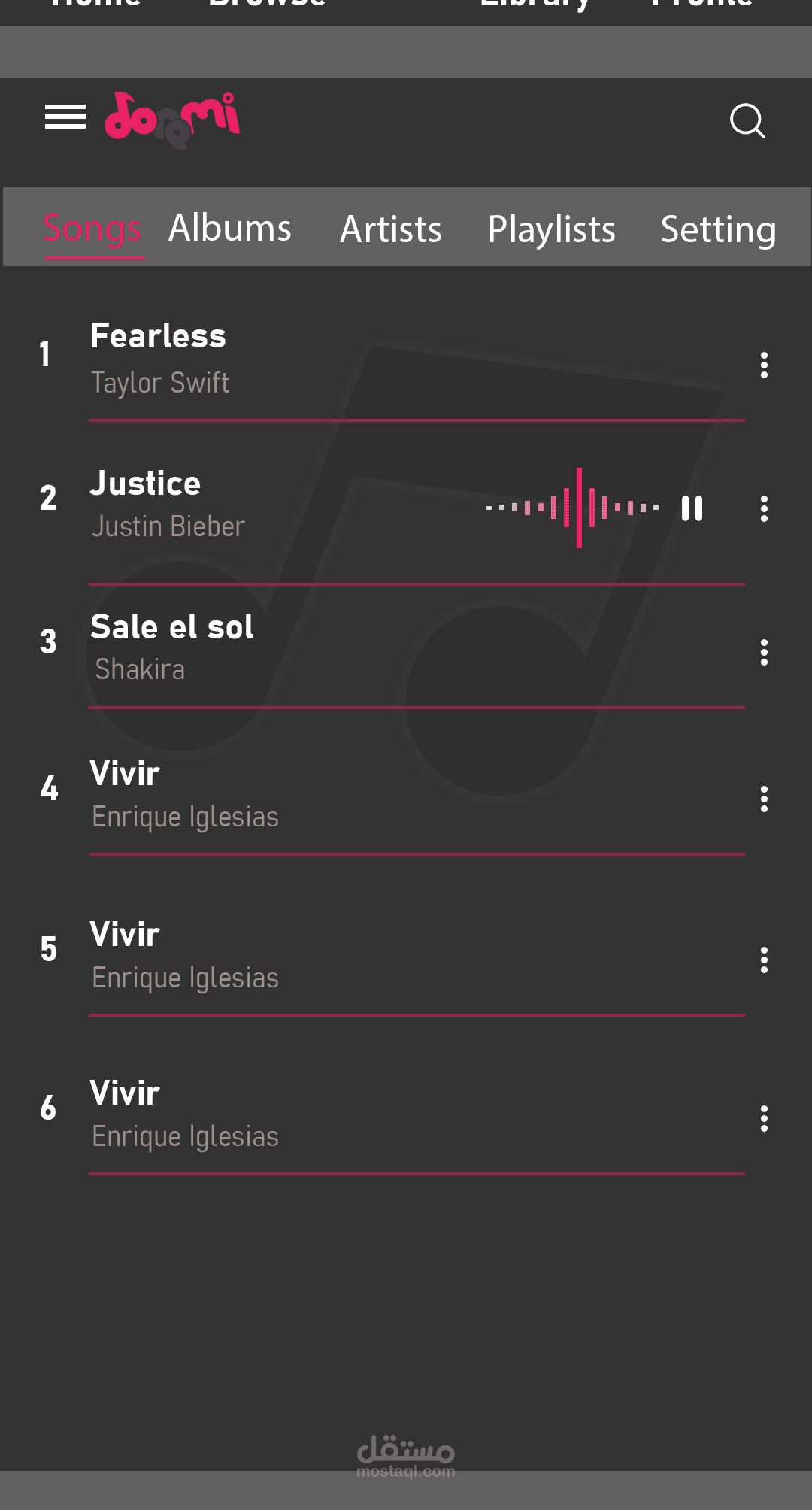Image resolution: width=812 pixels, height=1510 pixels.
Task: Switch to the Albums tab
Action: point(229,229)
